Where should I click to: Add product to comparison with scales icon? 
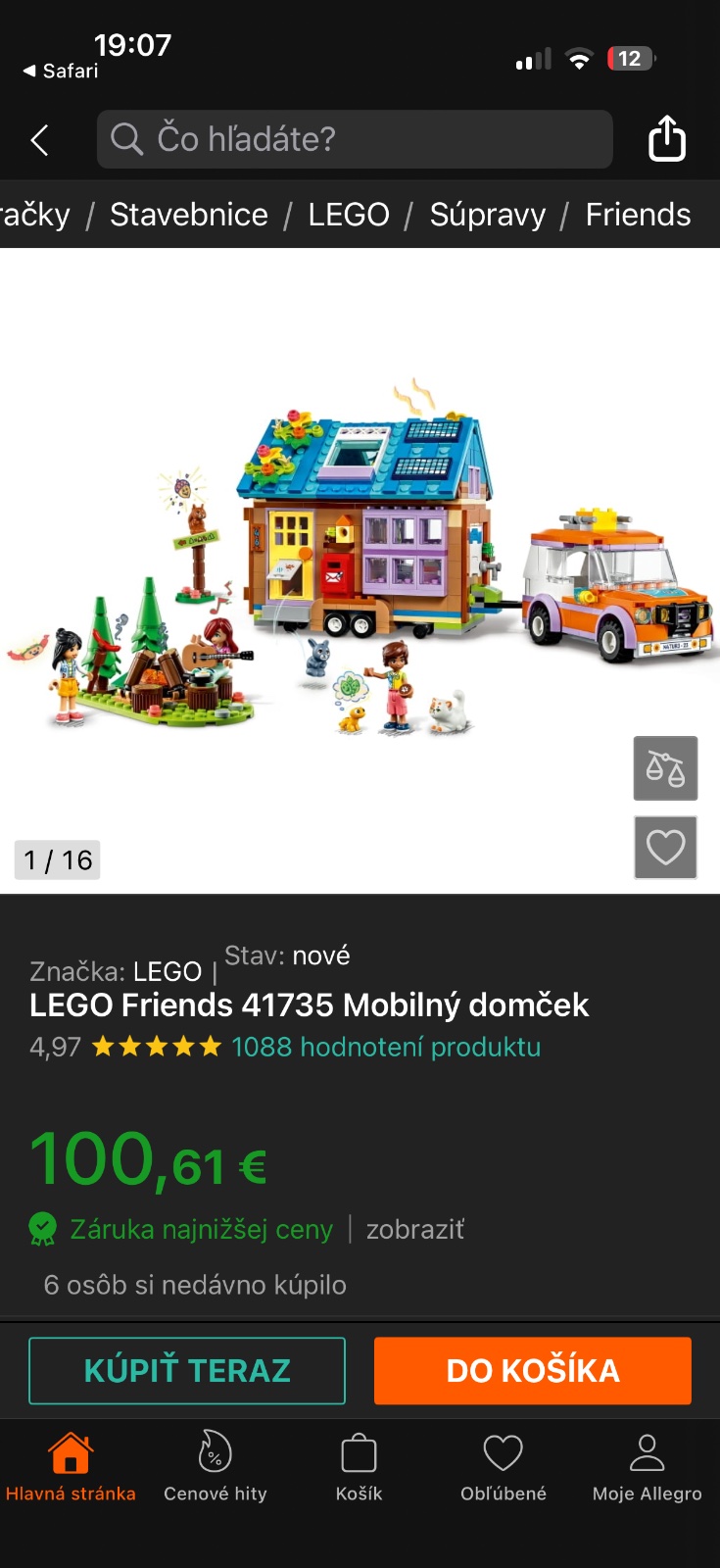665,768
